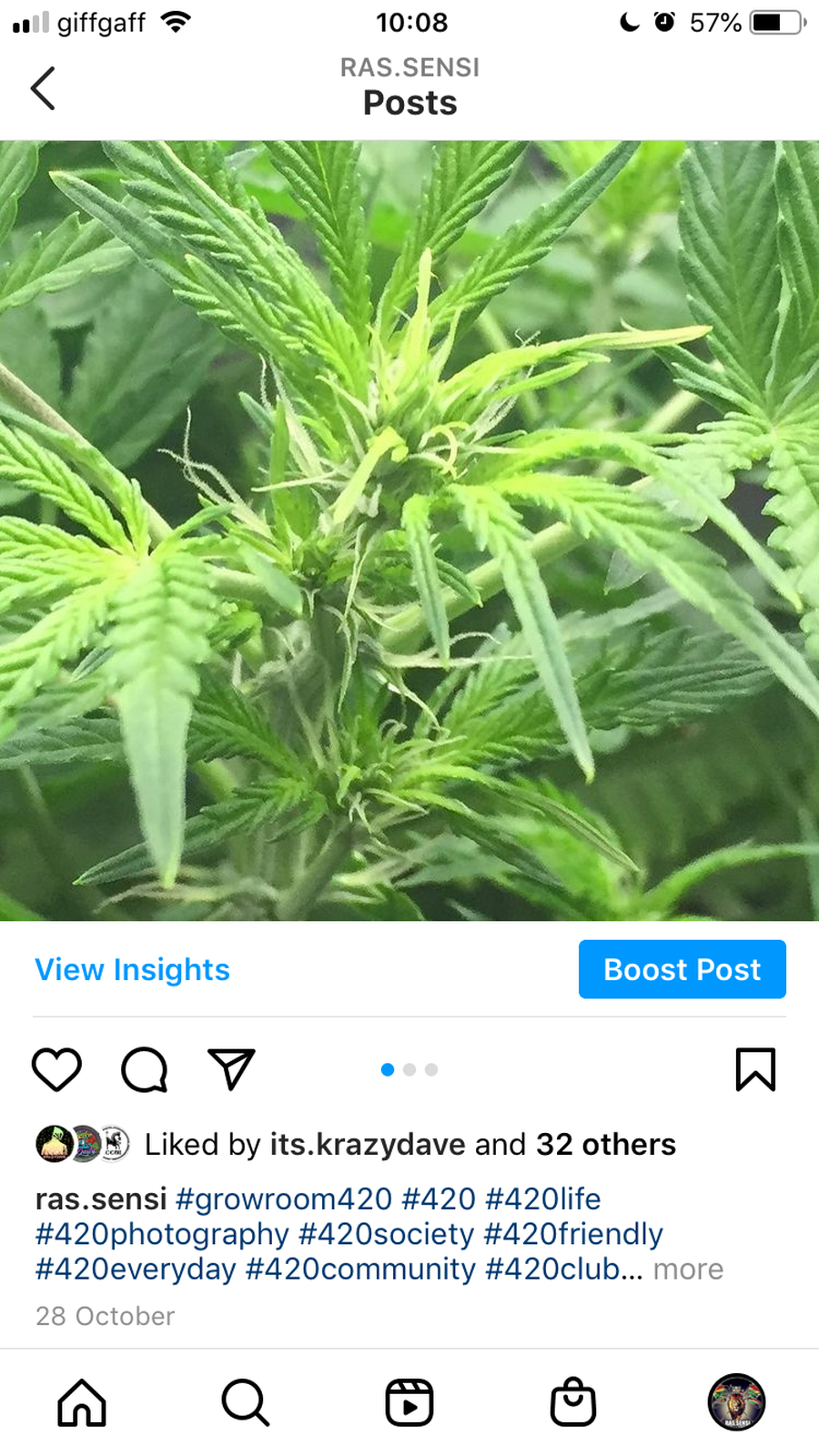Viewport: 819px width, 1456px height.
Task: Open the #420community hashtag
Action: tap(360, 1269)
